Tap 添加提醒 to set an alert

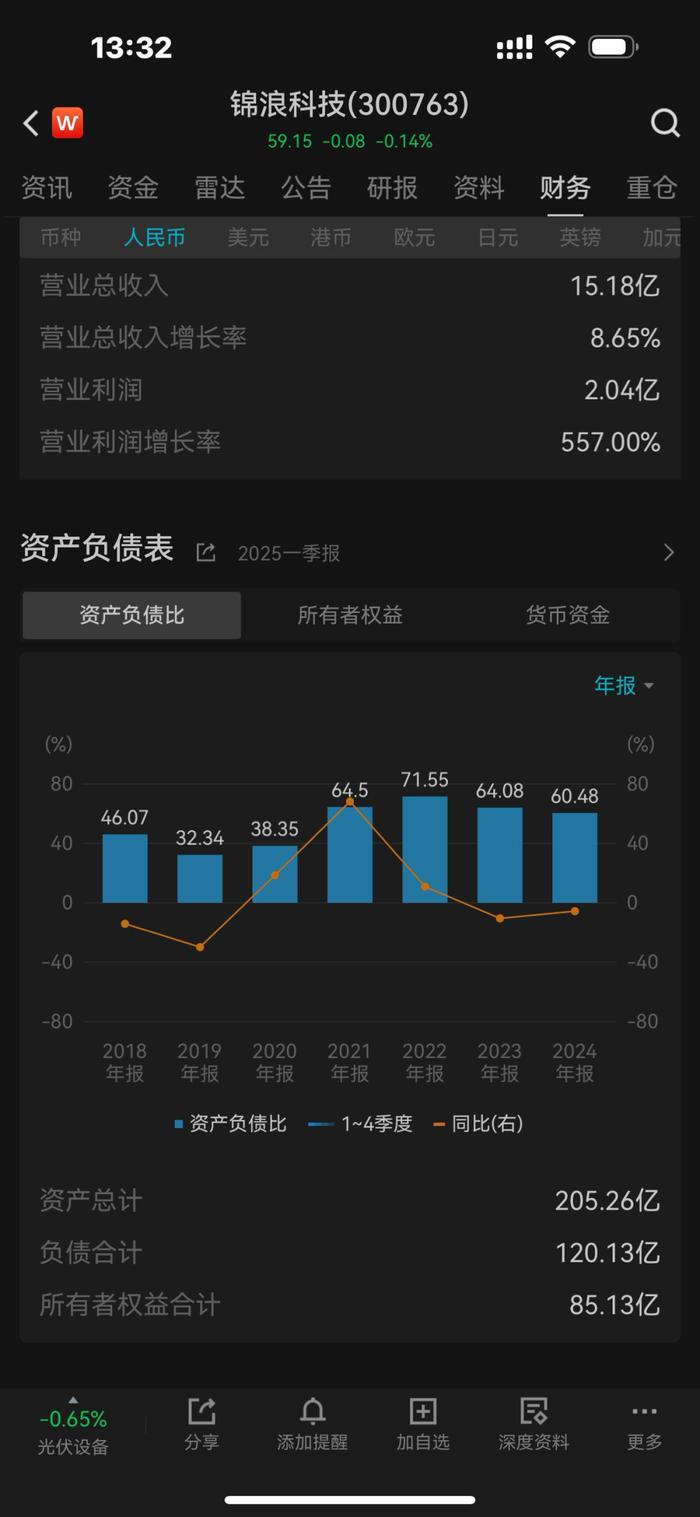click(x=313, y=1423)
